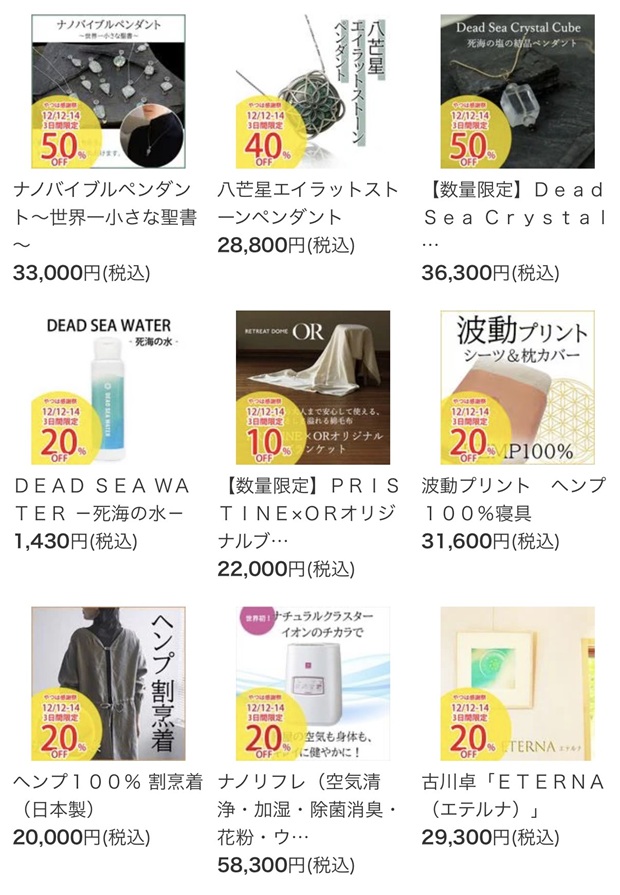Viewport: 620px width, 895px height.
Task: View 古川卓「ETERNA(エテルナ)」 item
Action: click(x=516, y=684)
